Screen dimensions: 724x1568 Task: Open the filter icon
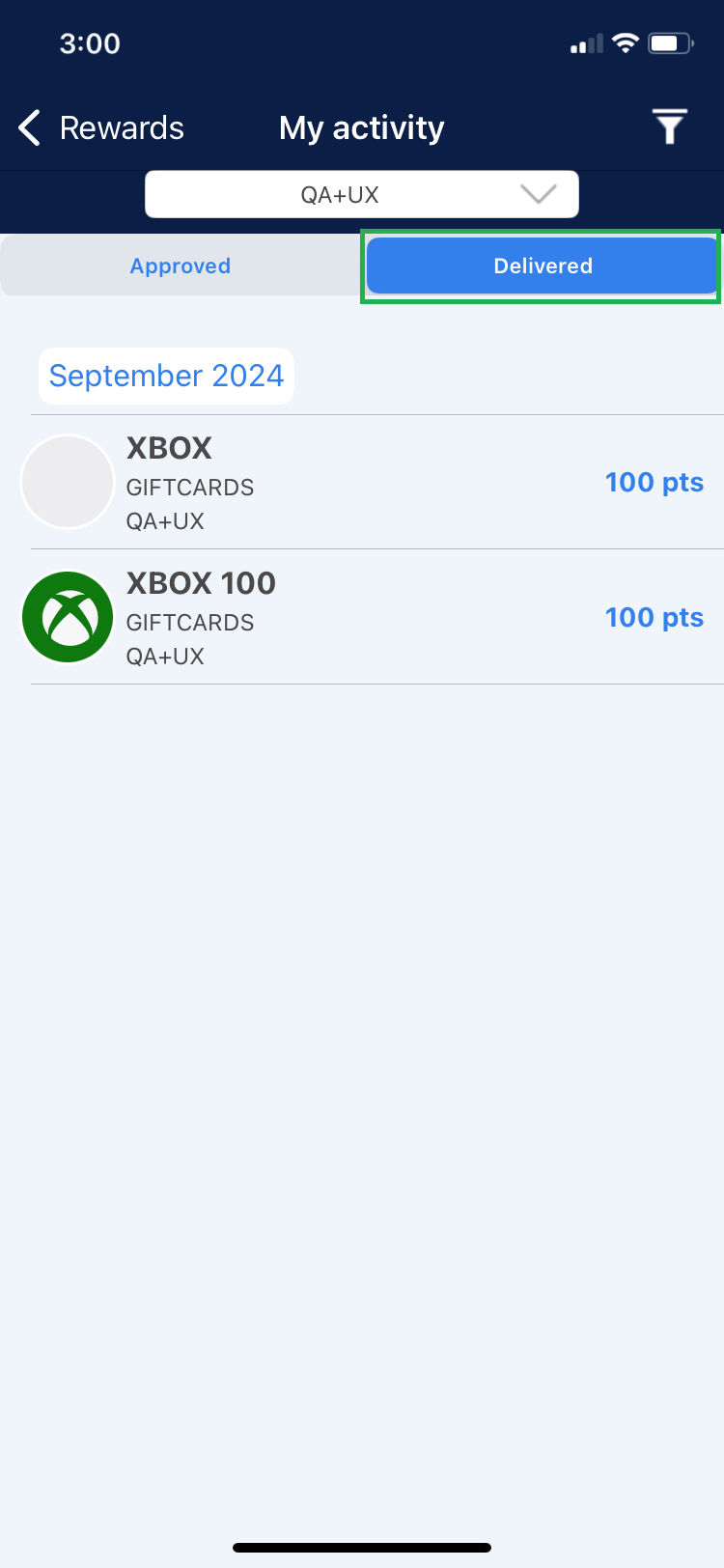[669, 126]
